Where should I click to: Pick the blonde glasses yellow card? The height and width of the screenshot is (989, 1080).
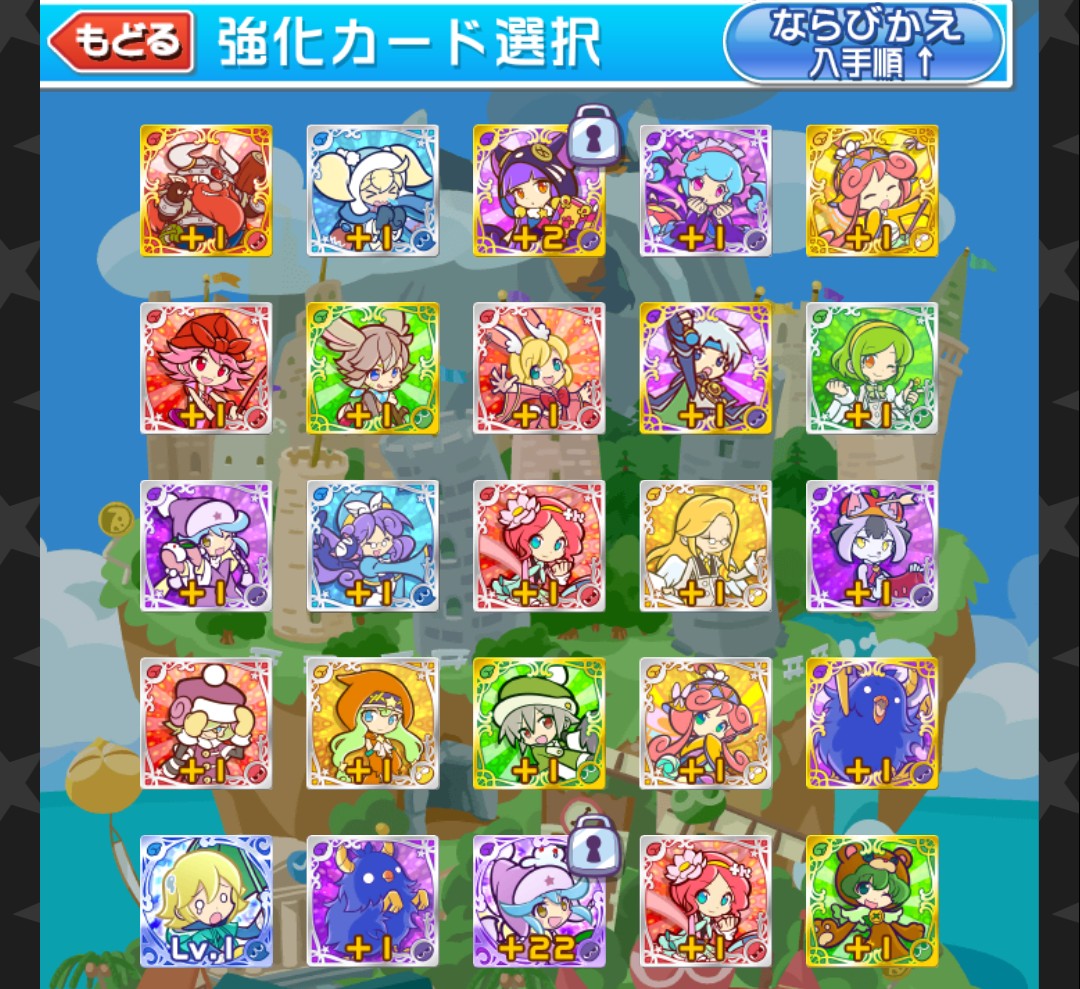click(x=705, y=546)
